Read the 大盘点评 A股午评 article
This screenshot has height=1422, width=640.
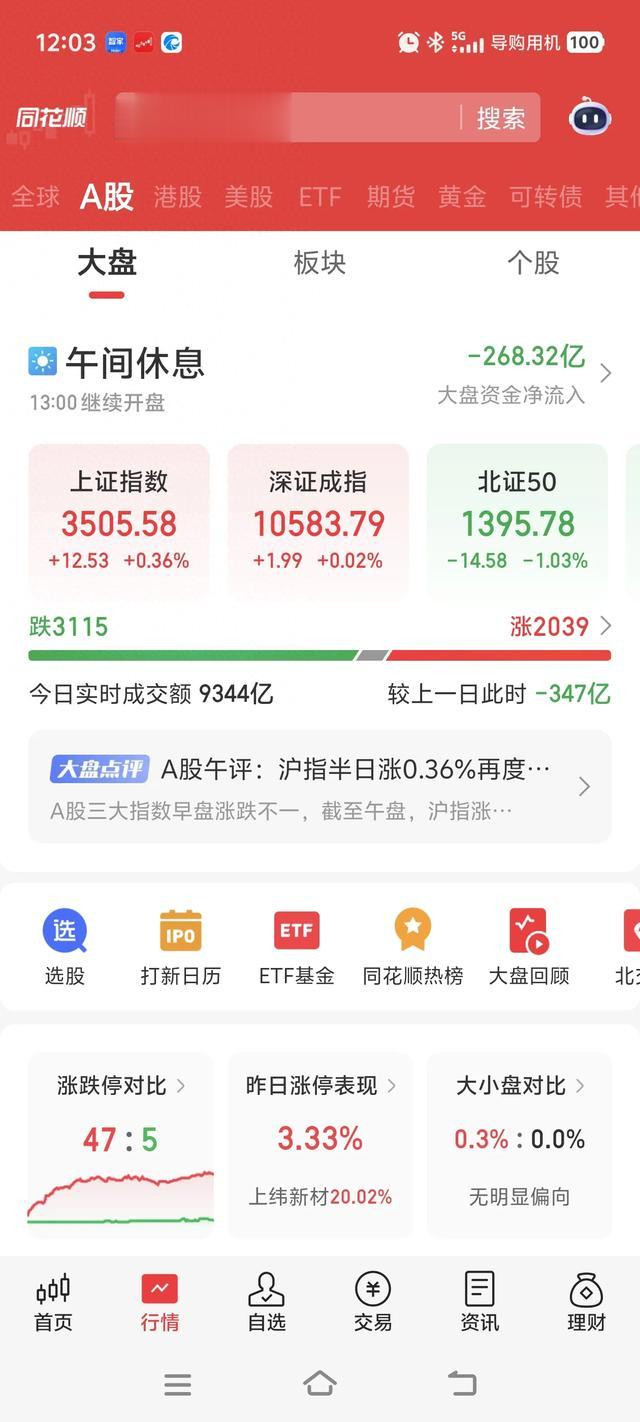pyautogui.click(x=320, y=787)
